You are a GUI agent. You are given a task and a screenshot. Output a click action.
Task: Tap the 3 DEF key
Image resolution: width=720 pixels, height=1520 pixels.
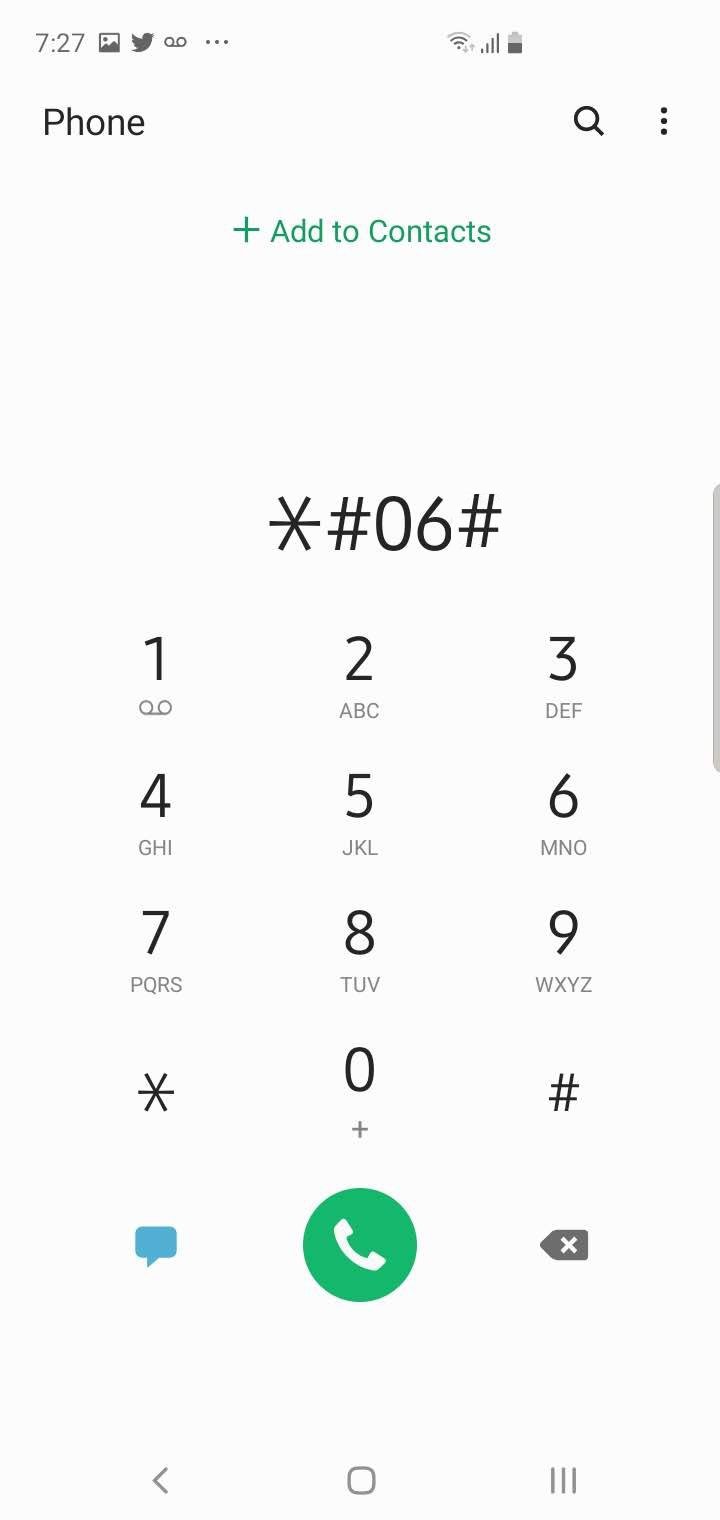tap(563, 674)
